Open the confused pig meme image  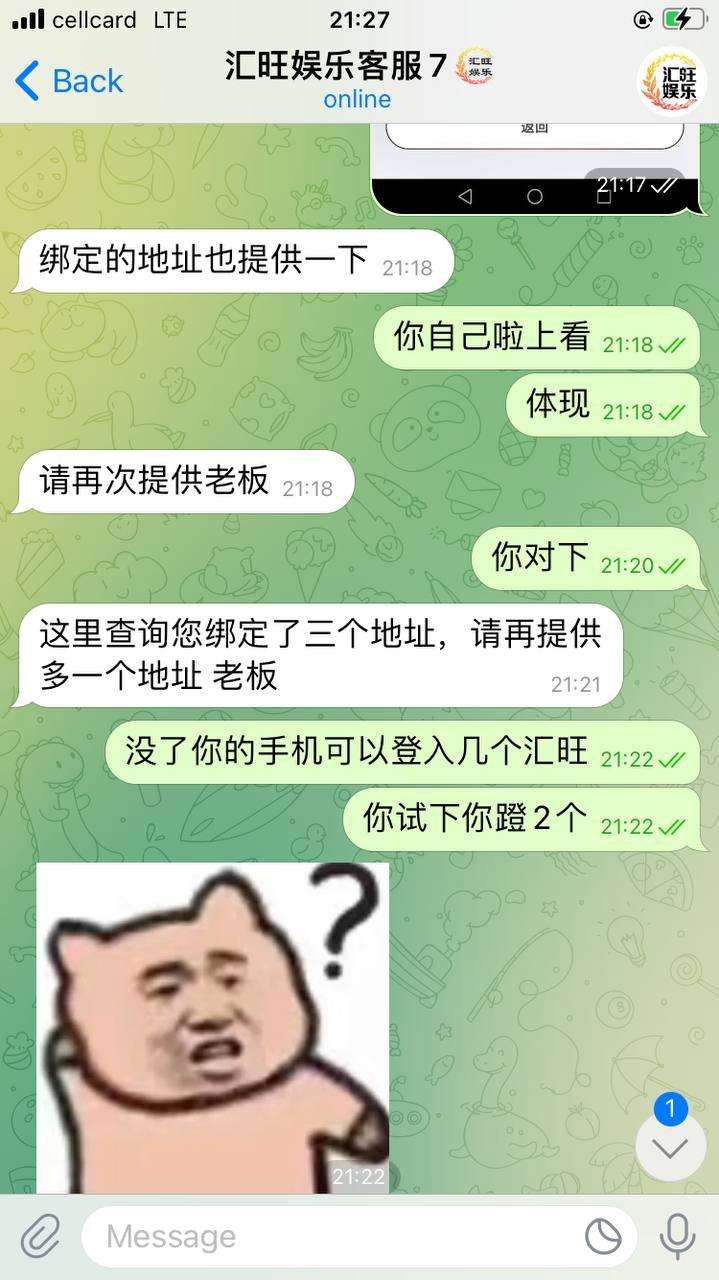pyautogui.click(x=213, y=1027)
